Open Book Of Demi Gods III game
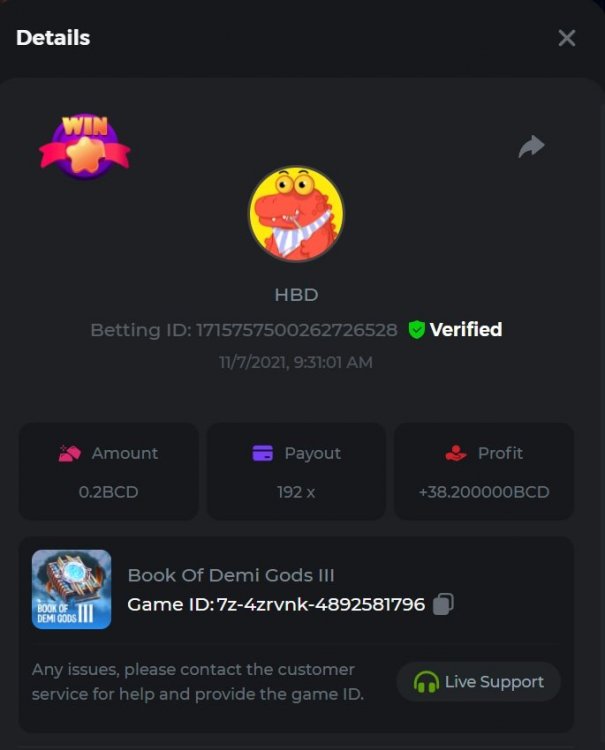This screenshot has height=750, width=605. tap(71, 589)
